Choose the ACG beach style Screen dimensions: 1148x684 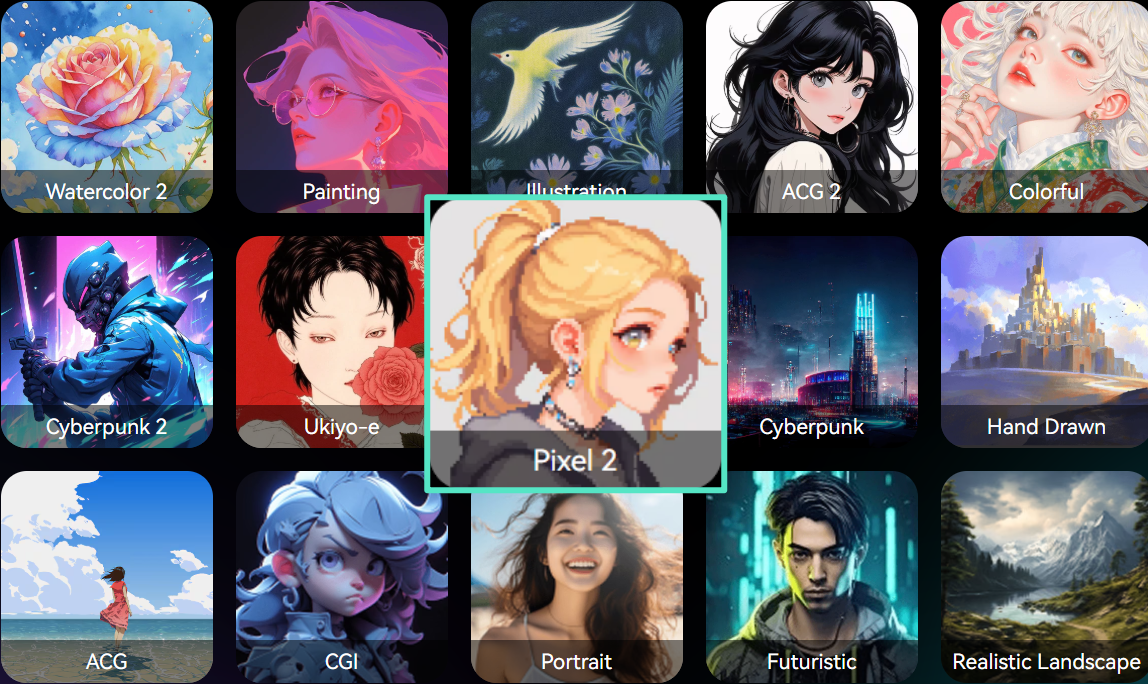(106, 577)
